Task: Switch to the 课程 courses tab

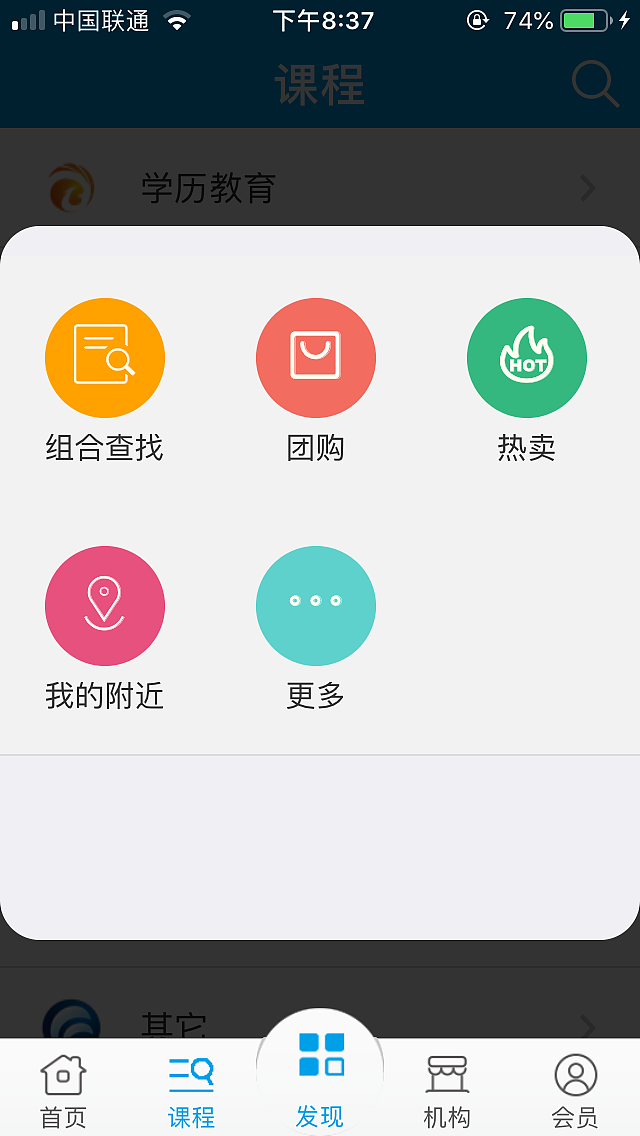Action: pyautogui.click(x=191, y=1090)
